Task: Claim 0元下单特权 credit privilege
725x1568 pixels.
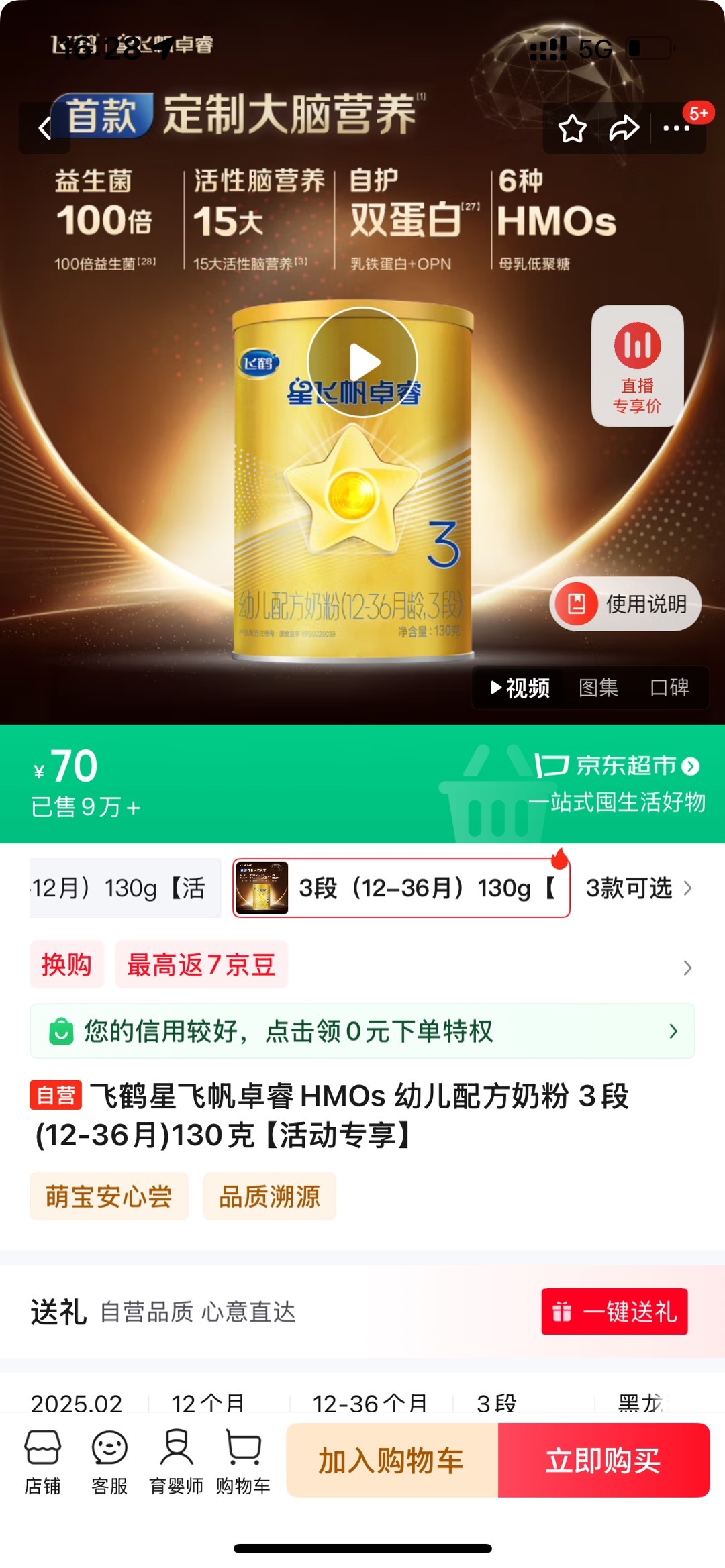Action: pos(362,1031)
